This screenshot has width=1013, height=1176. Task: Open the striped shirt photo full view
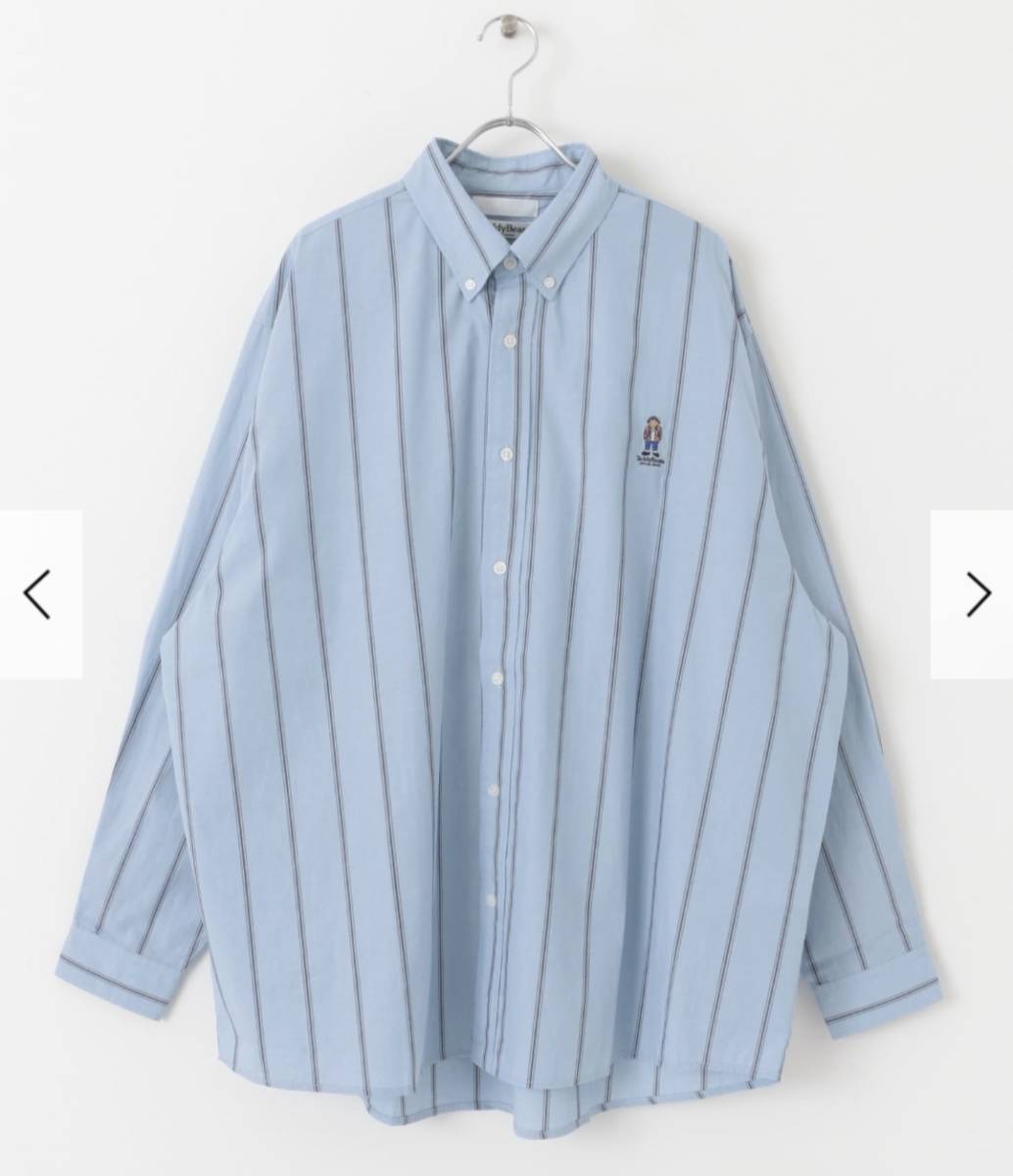coord(506,588)
